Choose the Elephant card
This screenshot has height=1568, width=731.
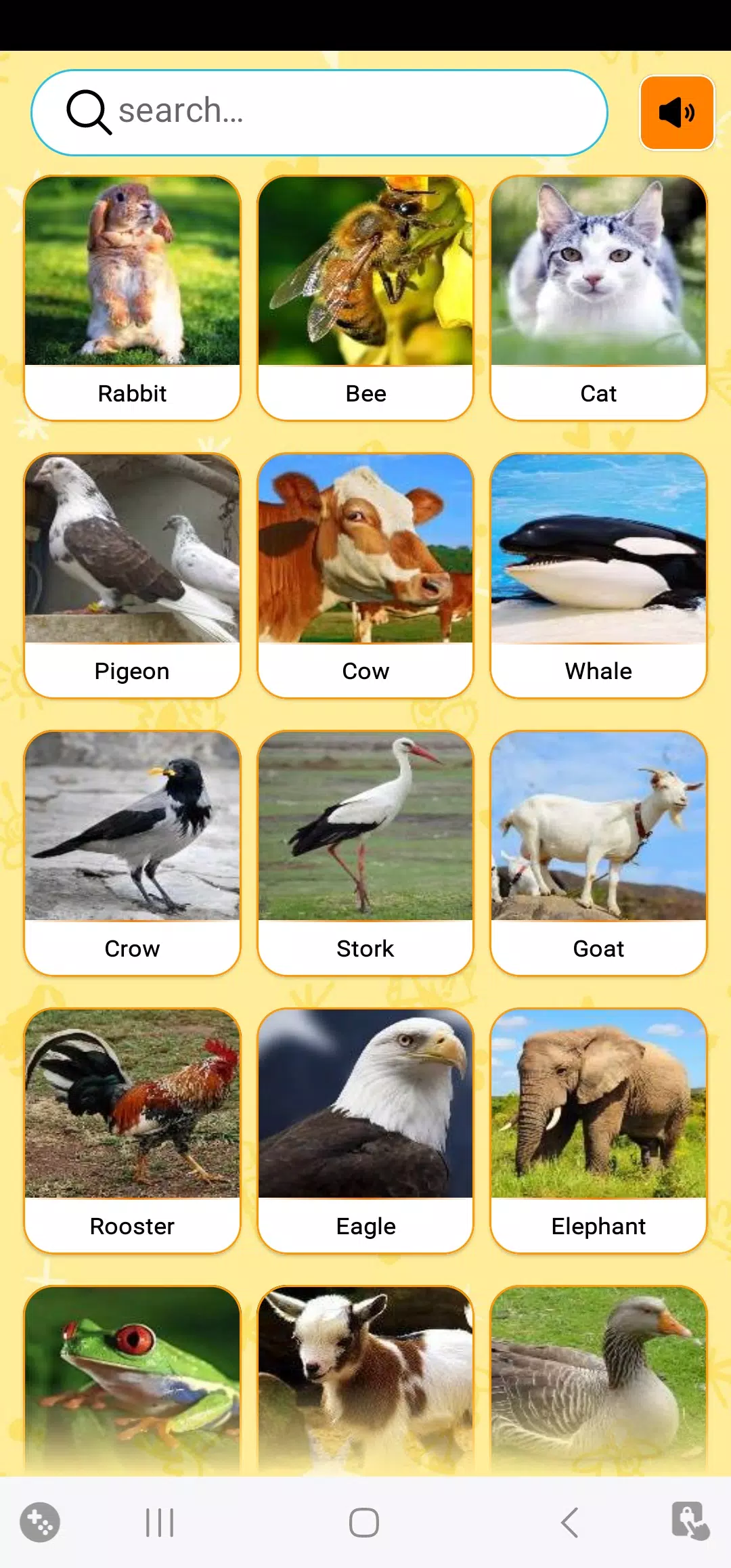(598, 1131)
